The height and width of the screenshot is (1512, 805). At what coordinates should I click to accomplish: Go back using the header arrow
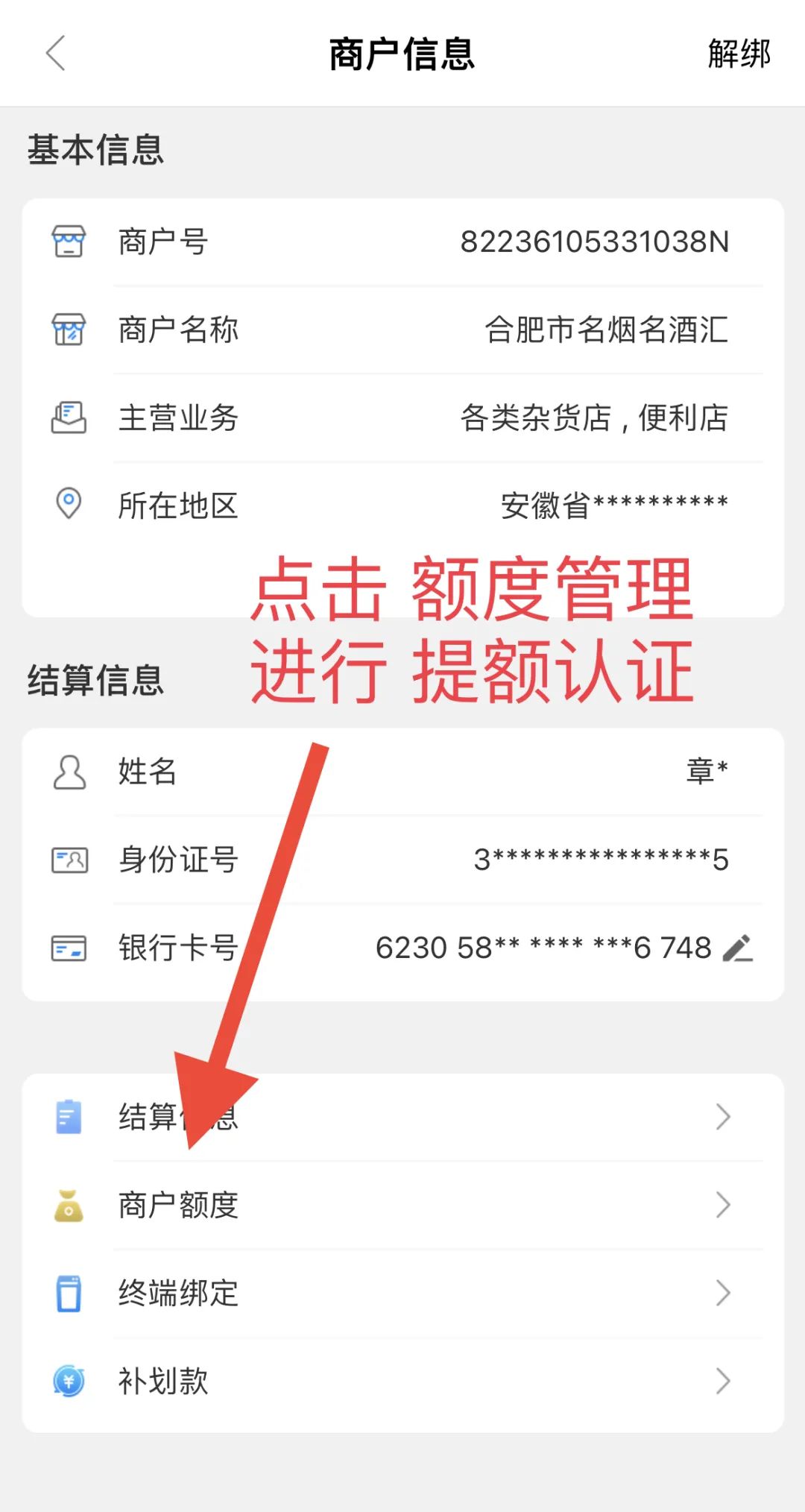coord(57,54)
